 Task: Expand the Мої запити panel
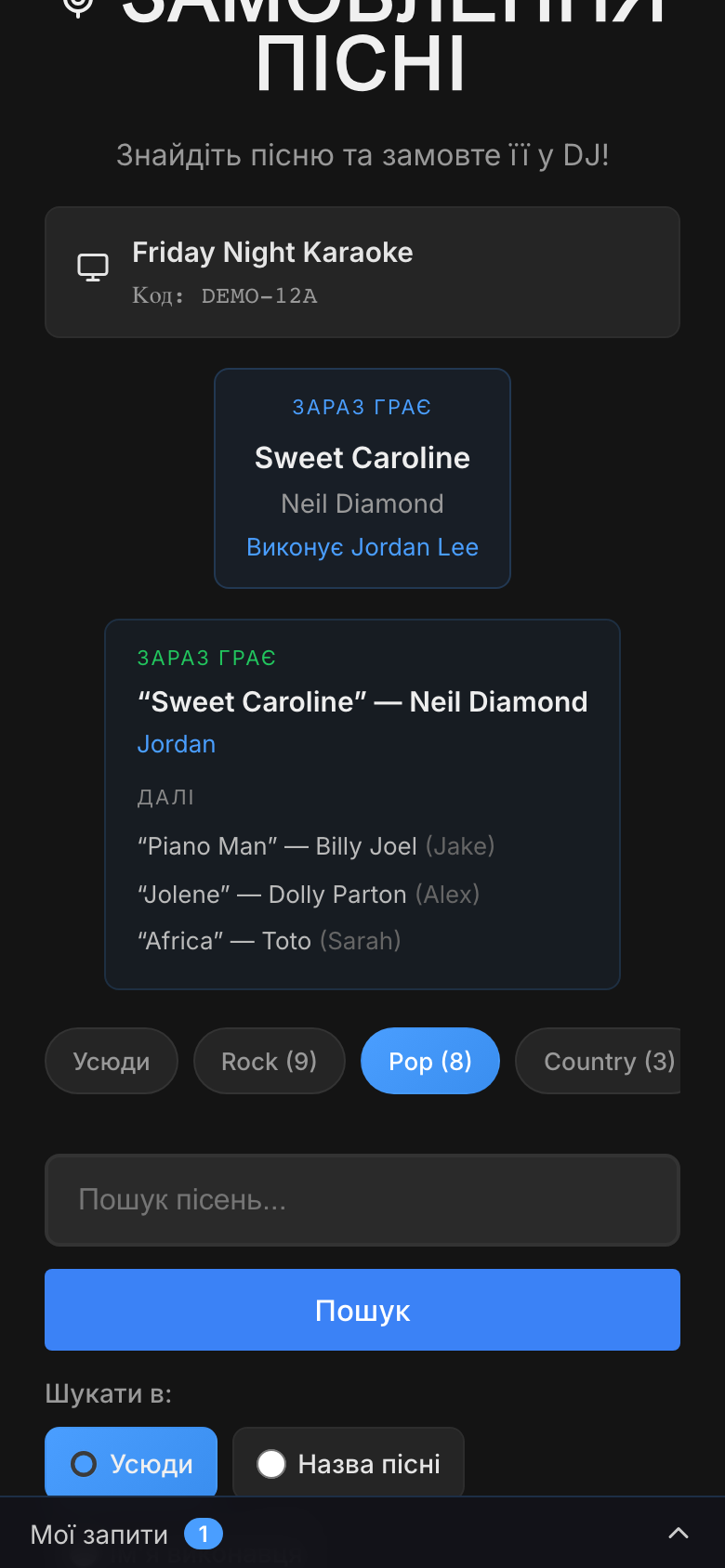(x=362, y=1534)
